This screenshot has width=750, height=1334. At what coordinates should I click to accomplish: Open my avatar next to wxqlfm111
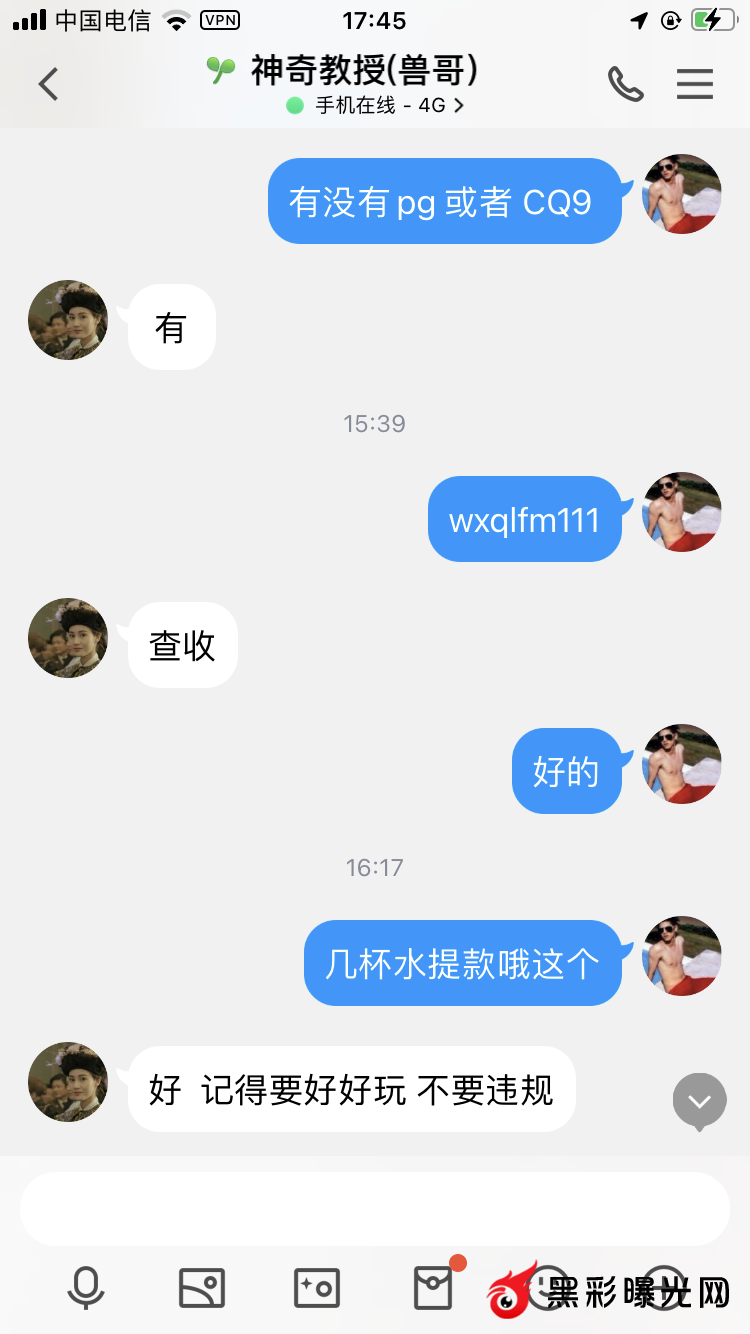(682, 512)
